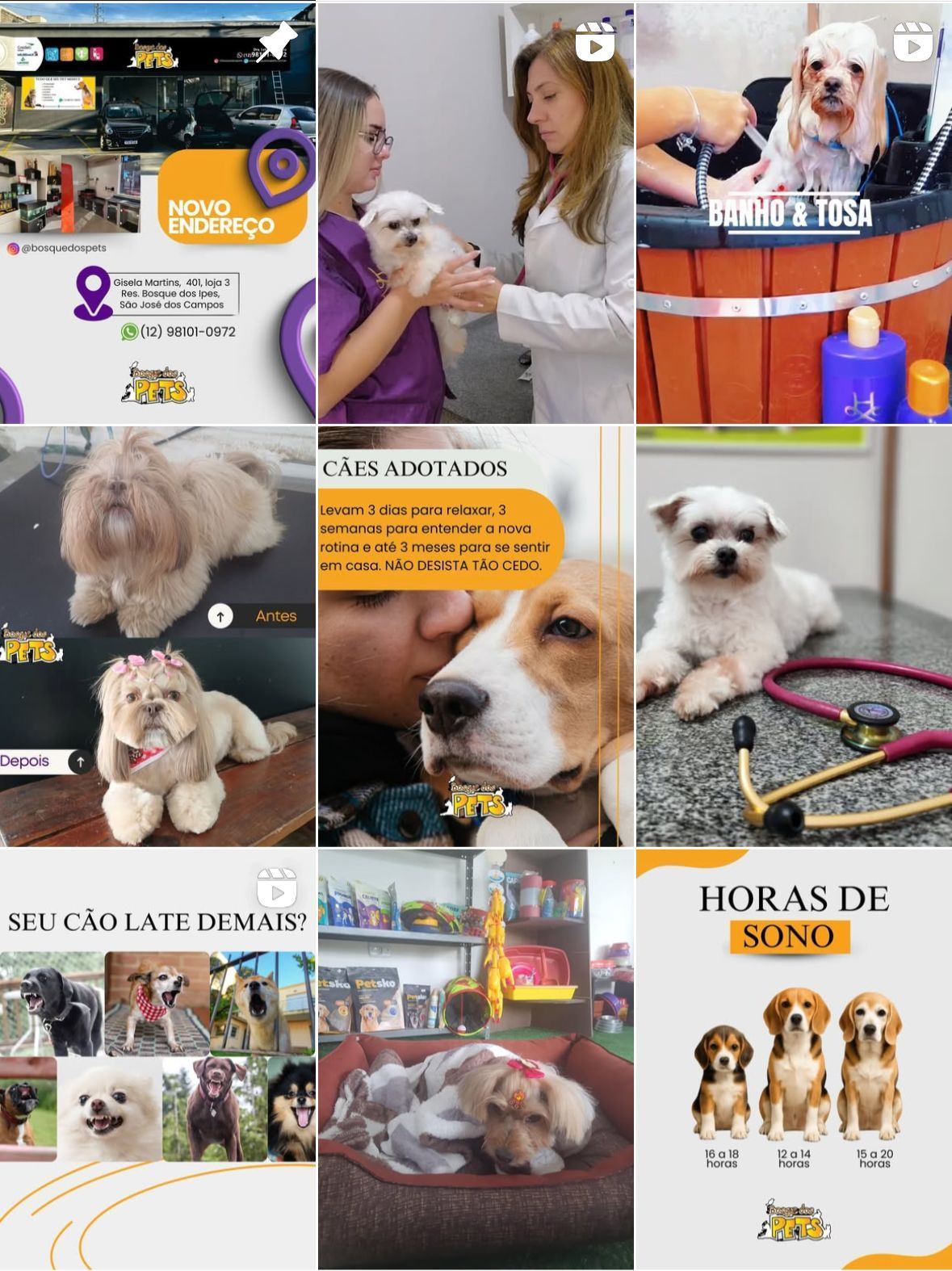952x1271 pixels.
Task: View the Horas de Sono post
Action: tap(794, 1059)
